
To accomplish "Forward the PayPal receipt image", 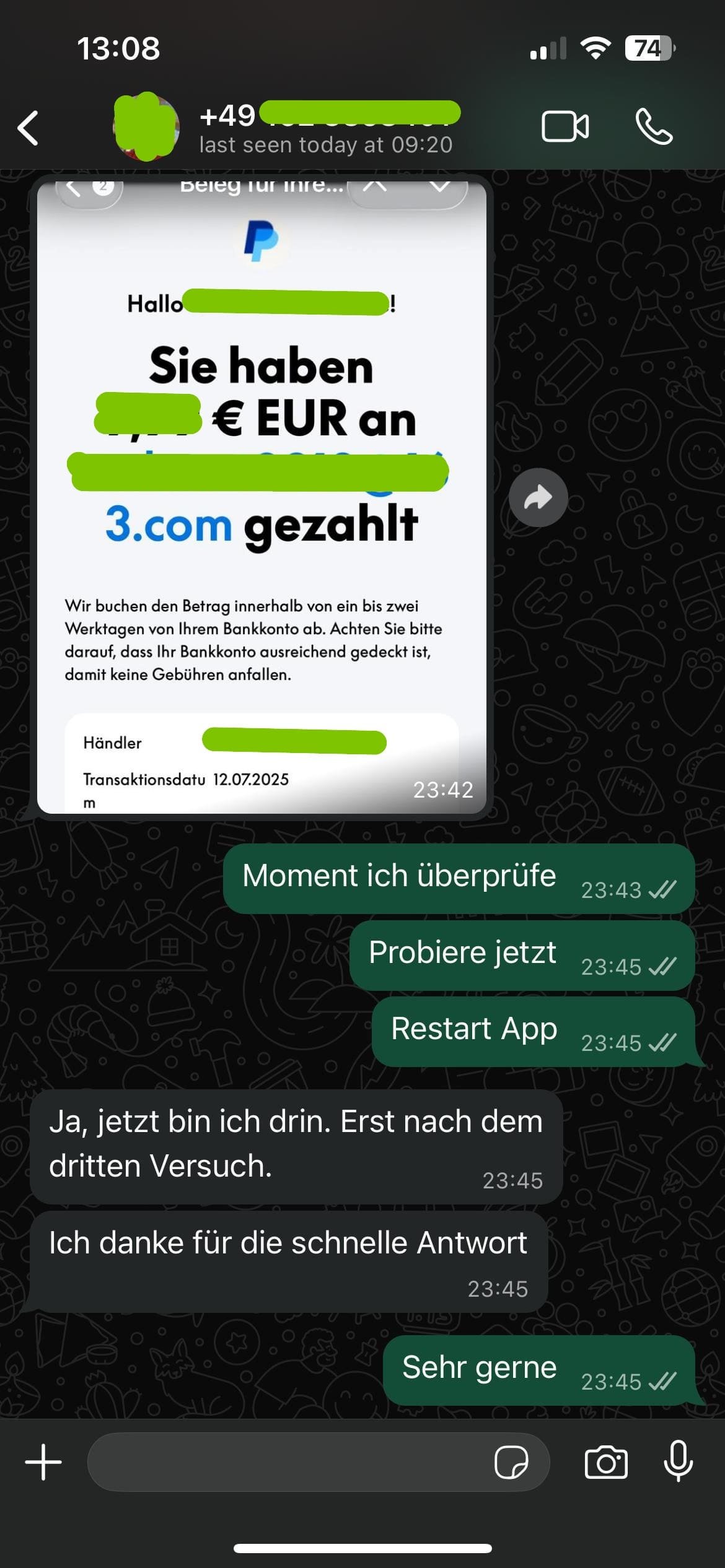I will pyautogui.click(x=538, y=497).
